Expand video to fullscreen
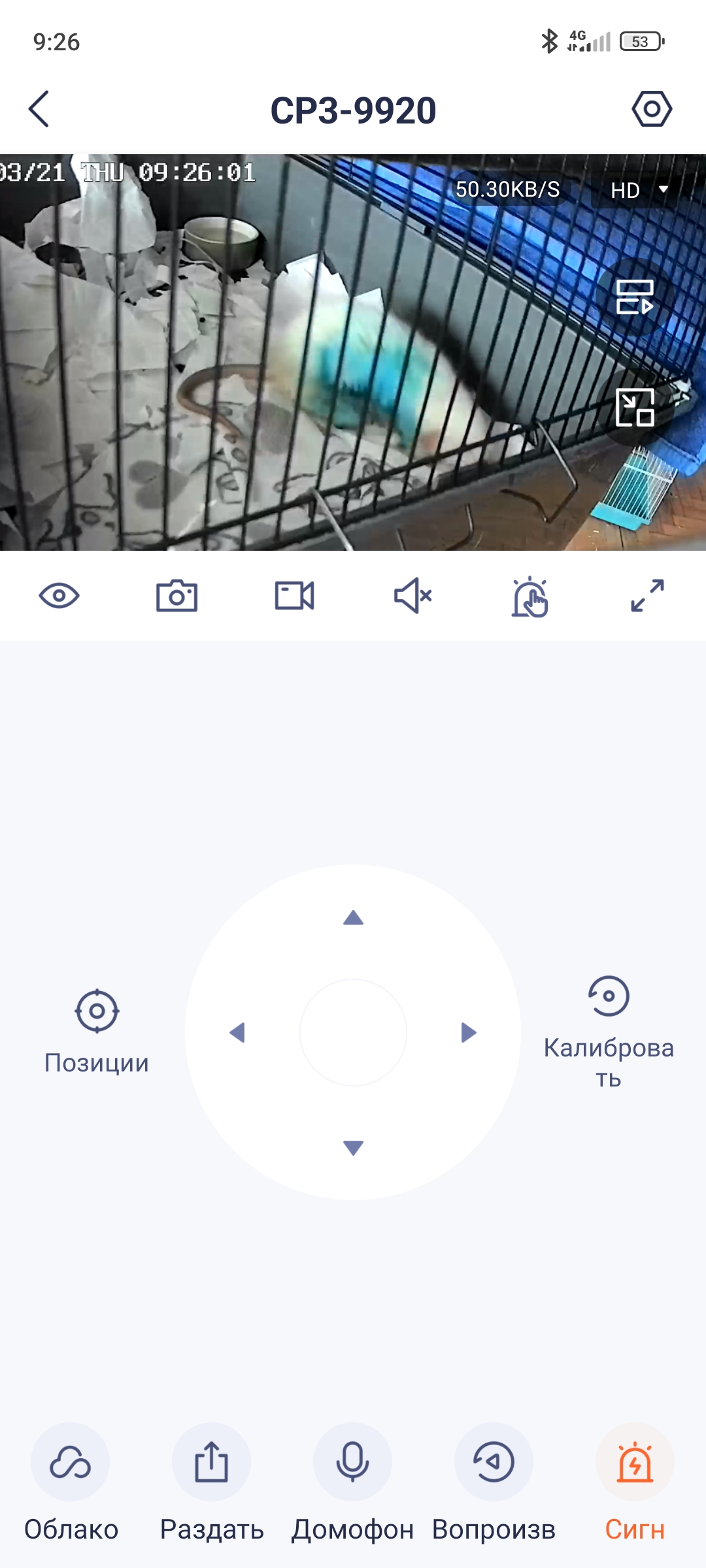 pyautogui.click(x=647, y=596)
